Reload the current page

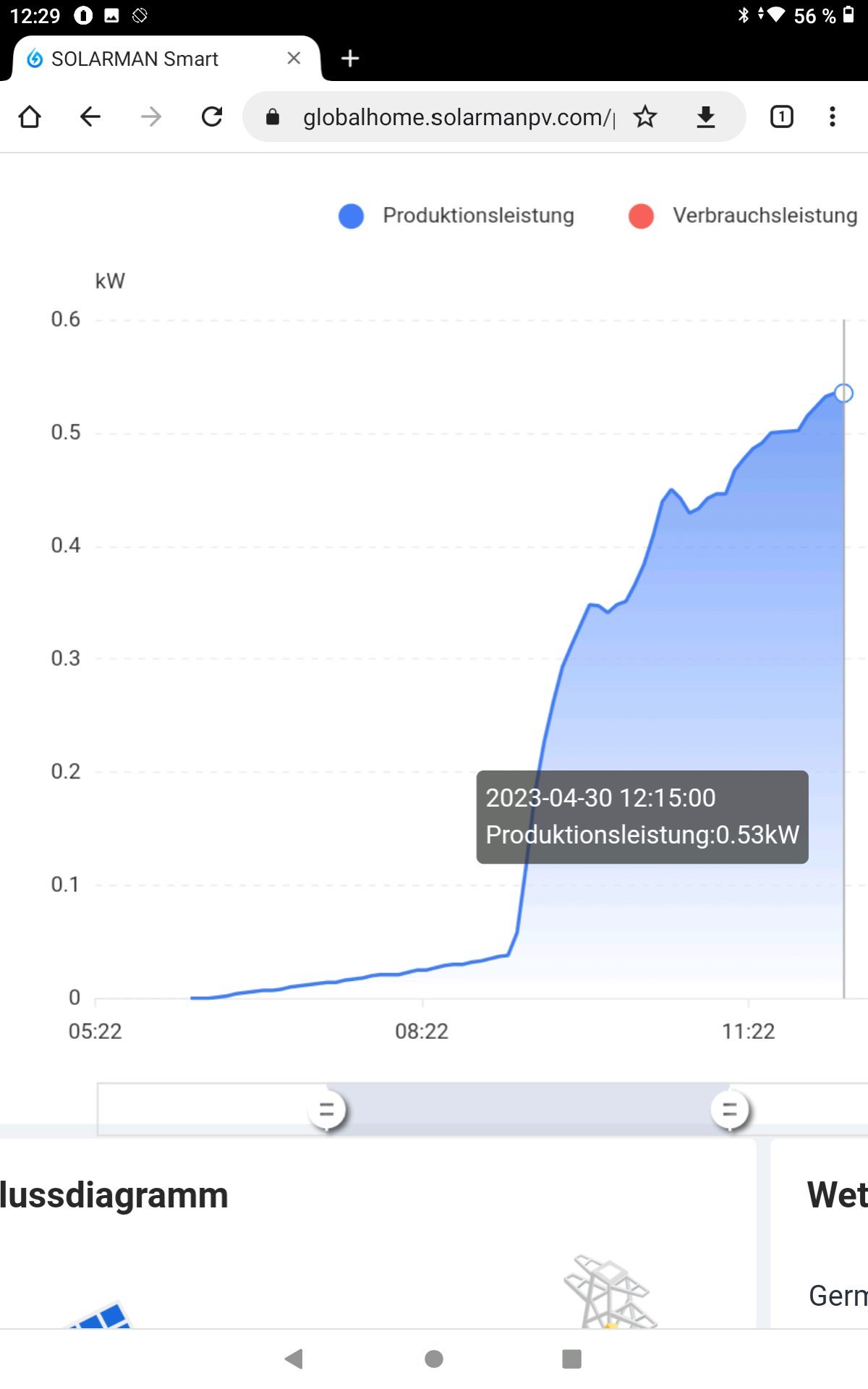click(212, 116)
